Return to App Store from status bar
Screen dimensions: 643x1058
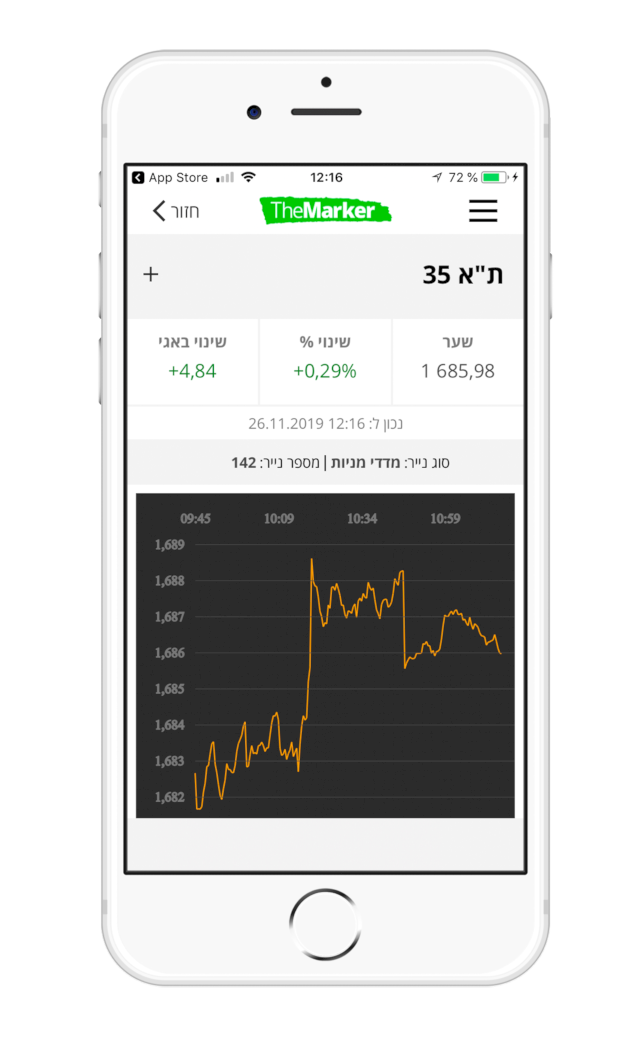tap(170, 177)
